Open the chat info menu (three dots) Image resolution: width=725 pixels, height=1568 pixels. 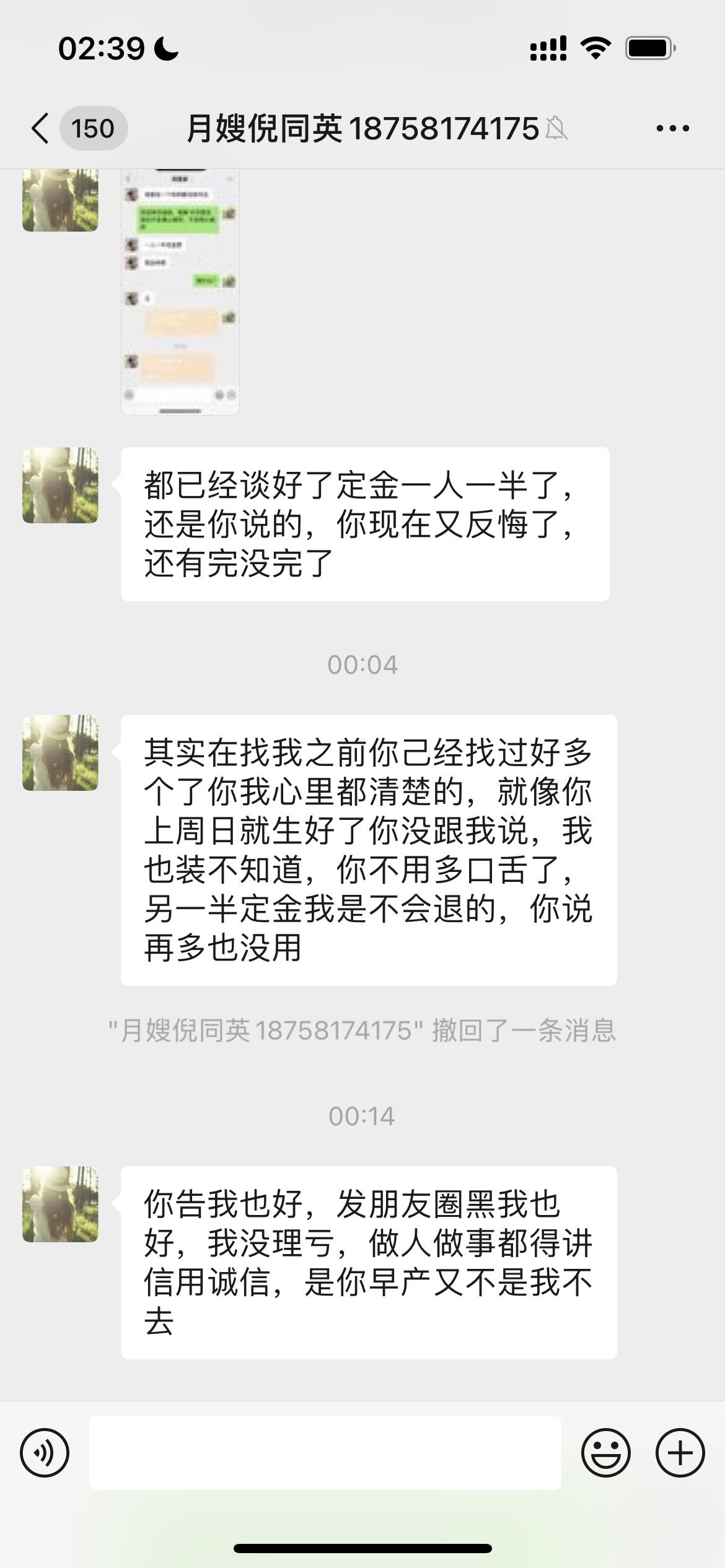pyautogui.click(x=672, y=129)
